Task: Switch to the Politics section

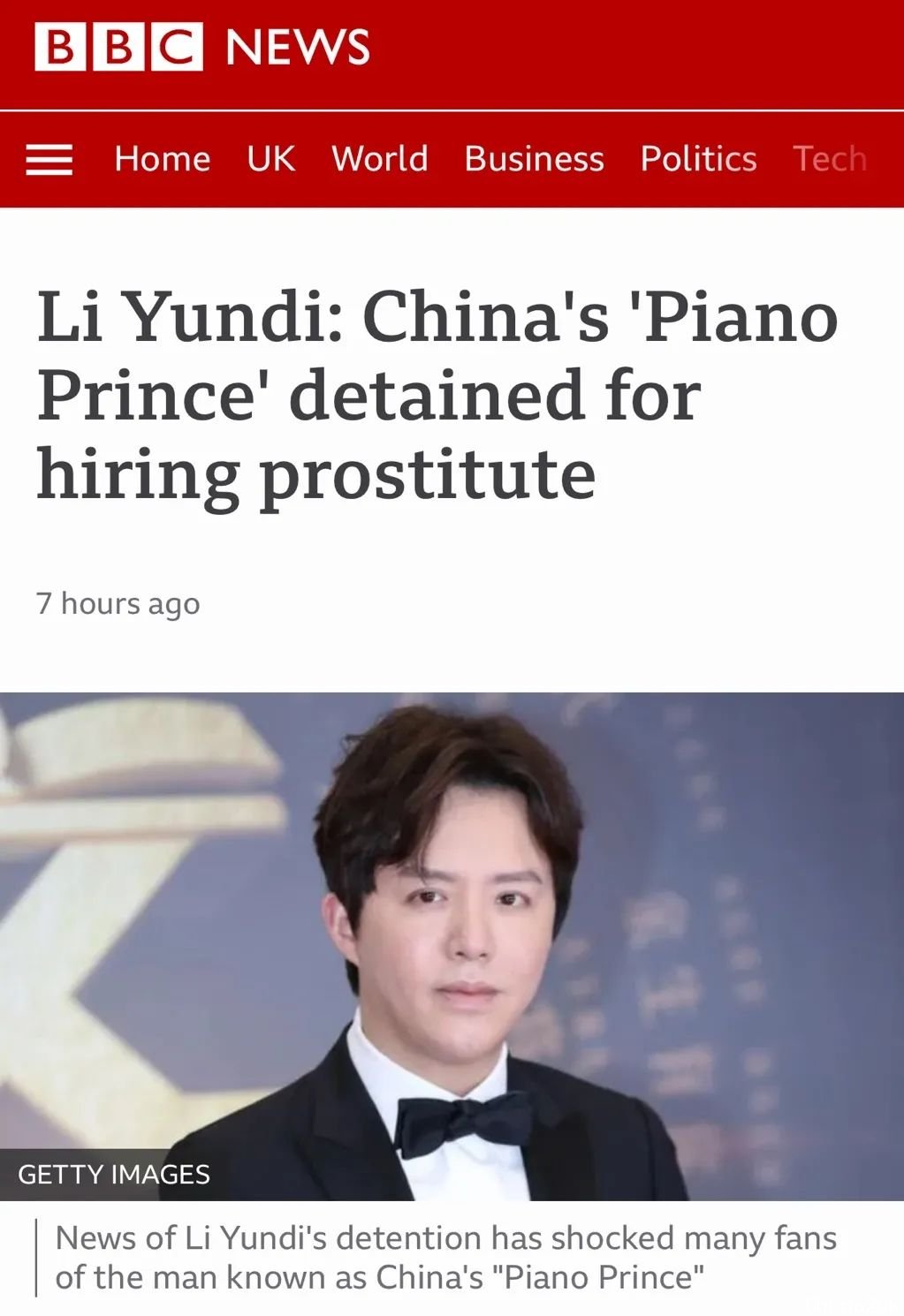Action: click(x=698, y=159)
